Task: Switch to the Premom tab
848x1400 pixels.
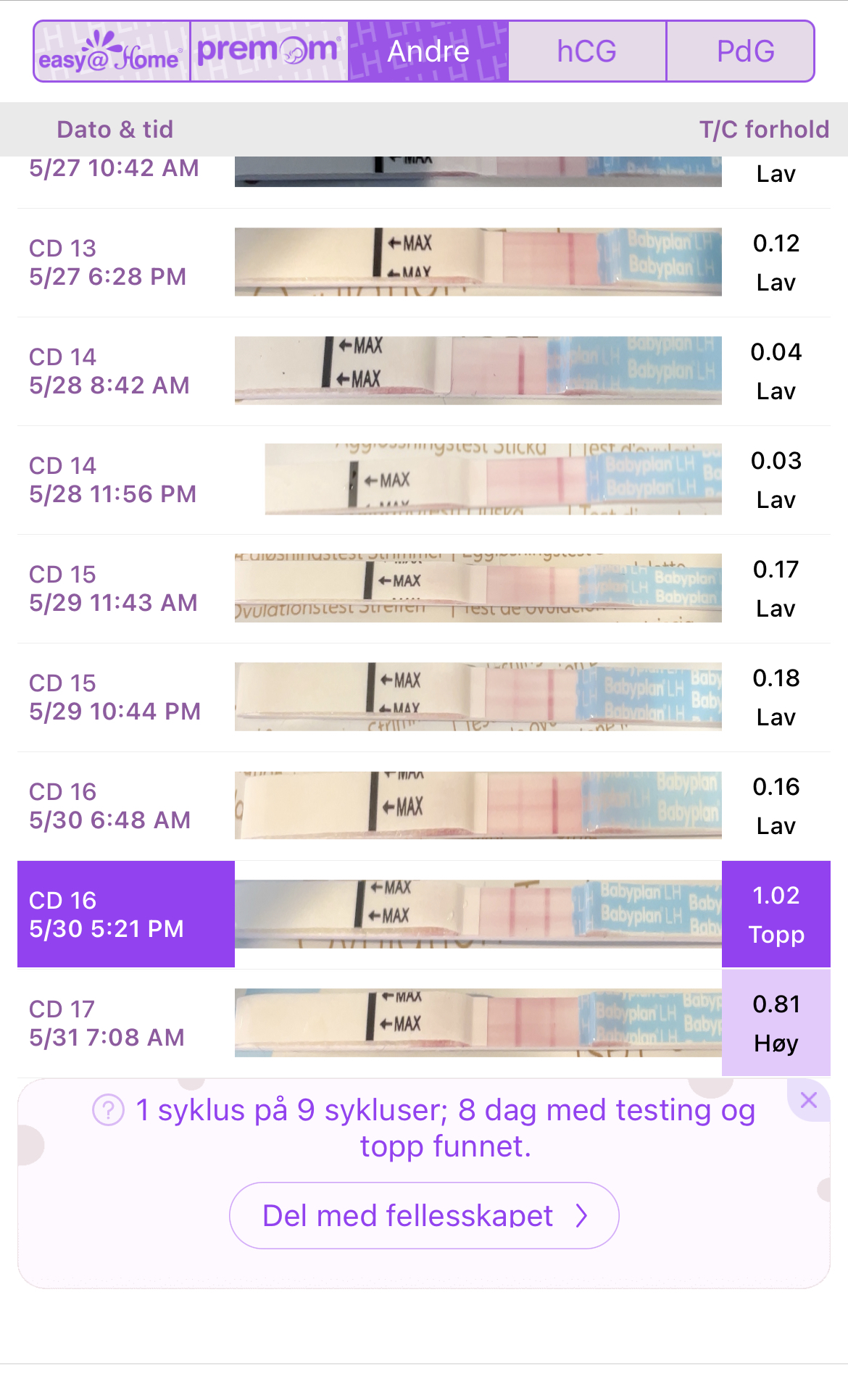Action: coord(269,51)
